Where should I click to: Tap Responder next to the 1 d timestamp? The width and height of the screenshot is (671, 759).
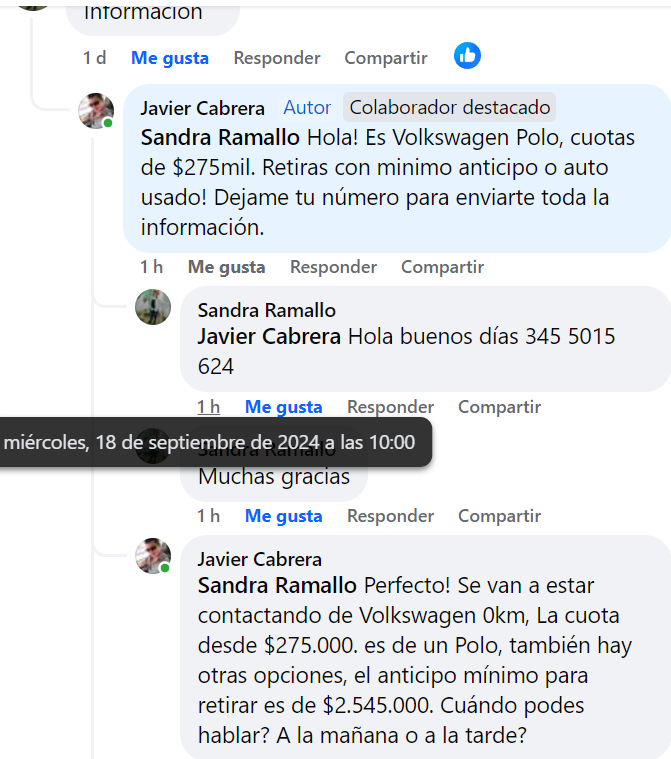click(x=277, y=58)
